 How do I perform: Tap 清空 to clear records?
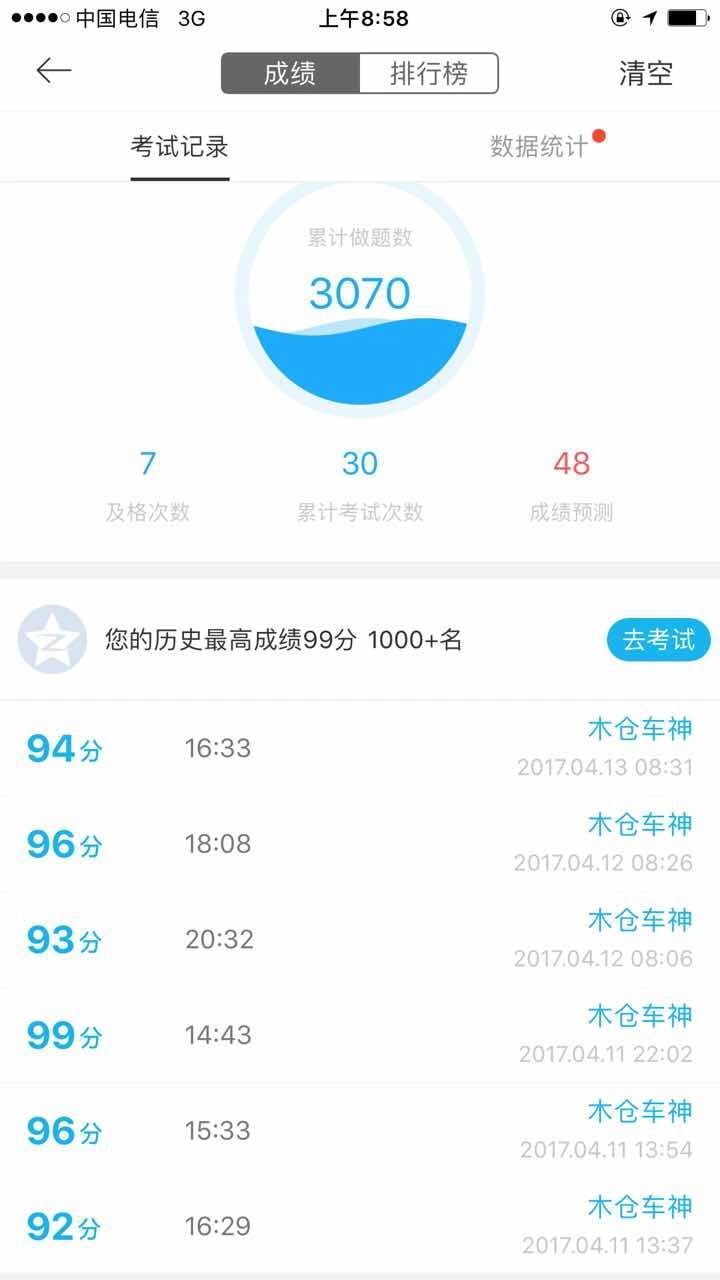[646, 73]
